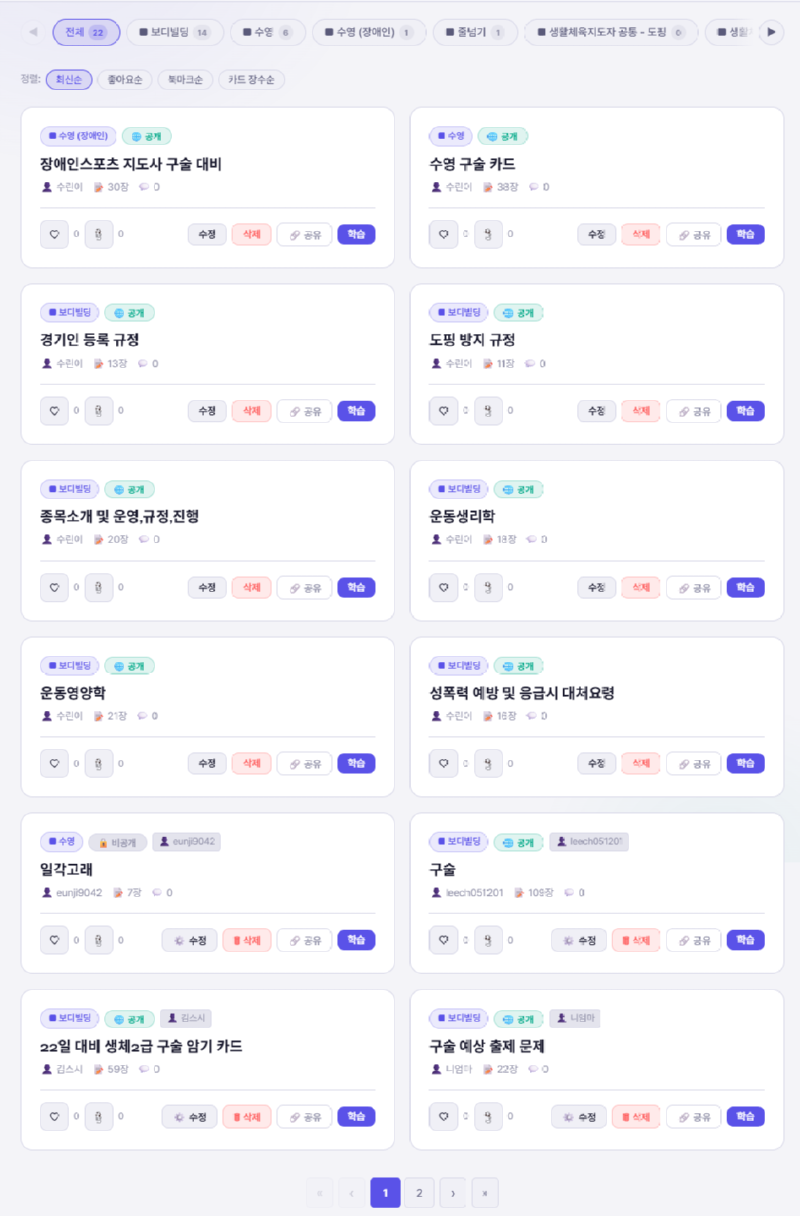Click the heart icon on "22일 대비 생체2급 구술 암기 카드"

[x=54, y=1116]
